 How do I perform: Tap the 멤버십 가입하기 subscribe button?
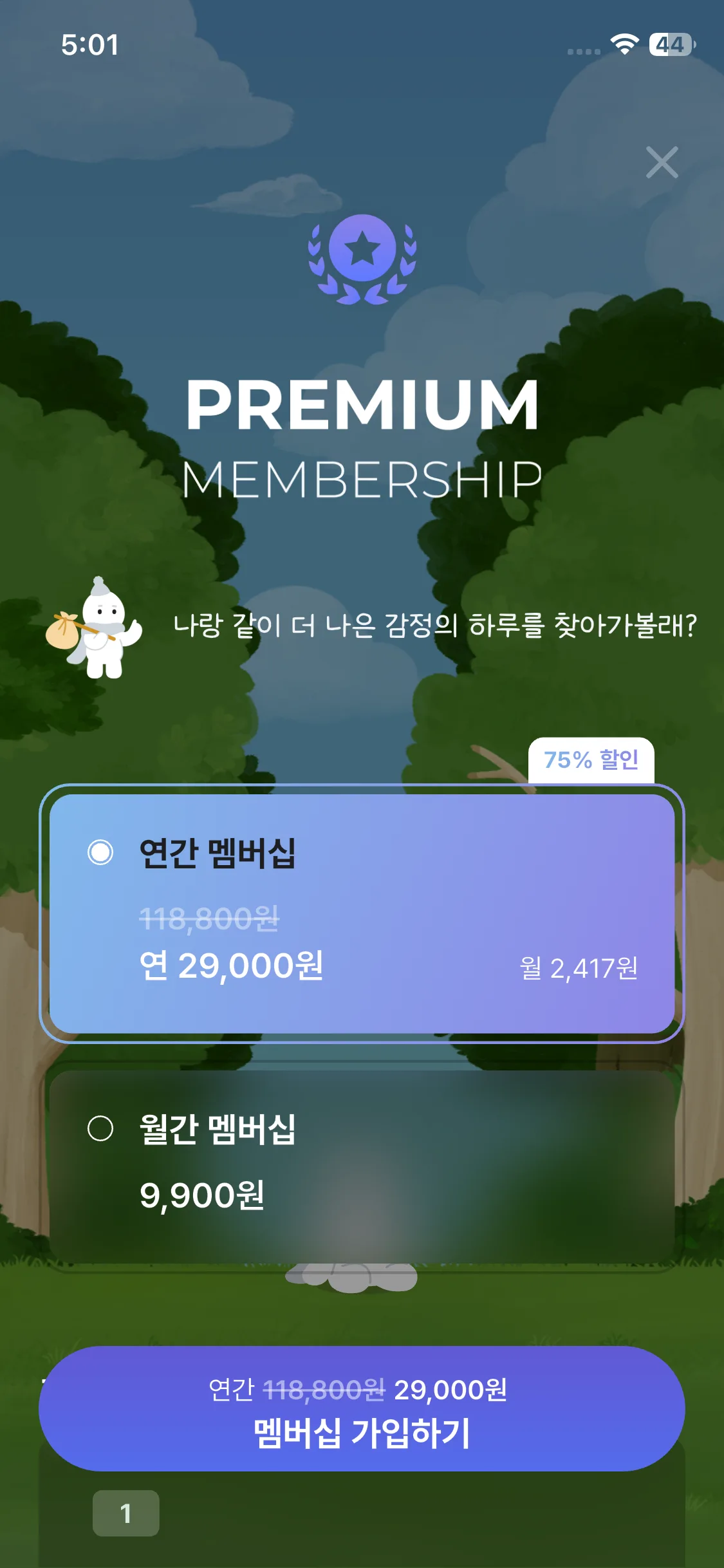point(362,1408)
